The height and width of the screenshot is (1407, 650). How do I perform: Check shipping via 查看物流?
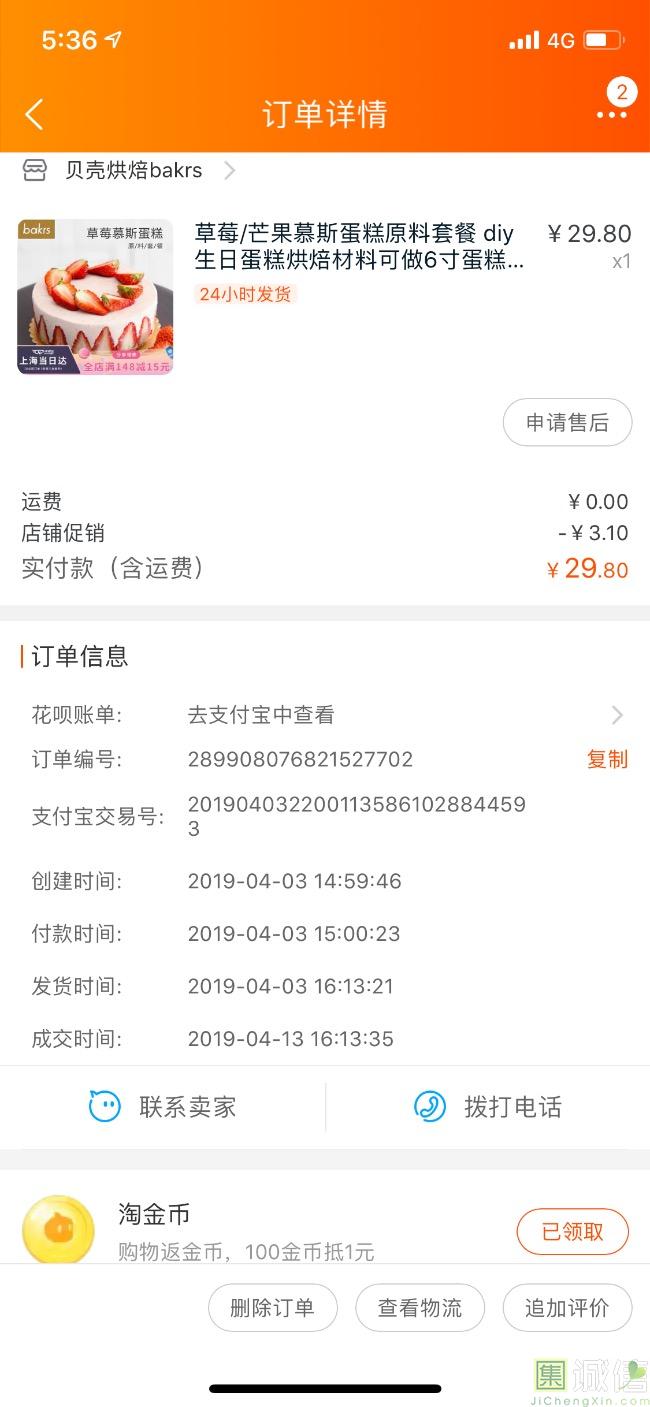420,1308
